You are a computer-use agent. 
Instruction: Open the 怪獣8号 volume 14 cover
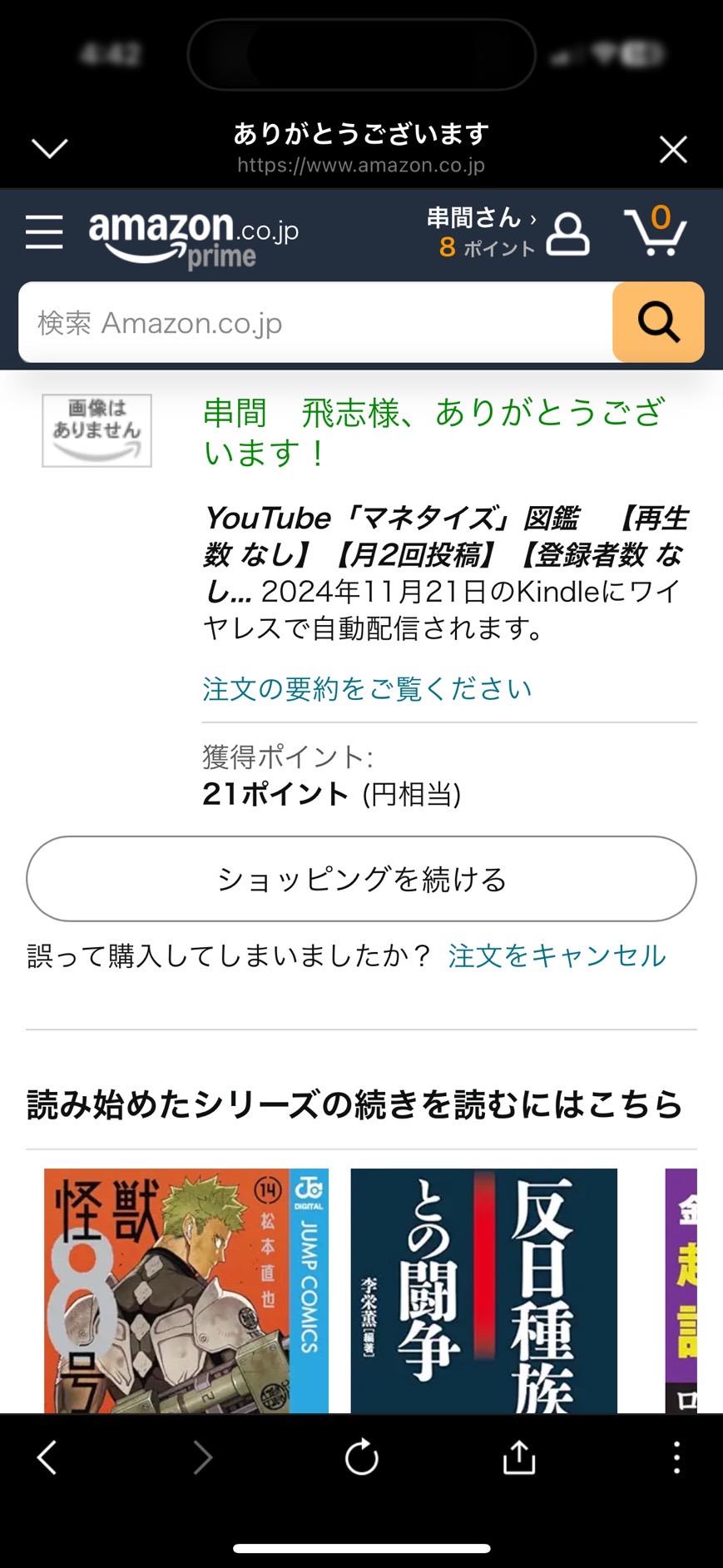pyautogui.click(x=186, y=1291)
